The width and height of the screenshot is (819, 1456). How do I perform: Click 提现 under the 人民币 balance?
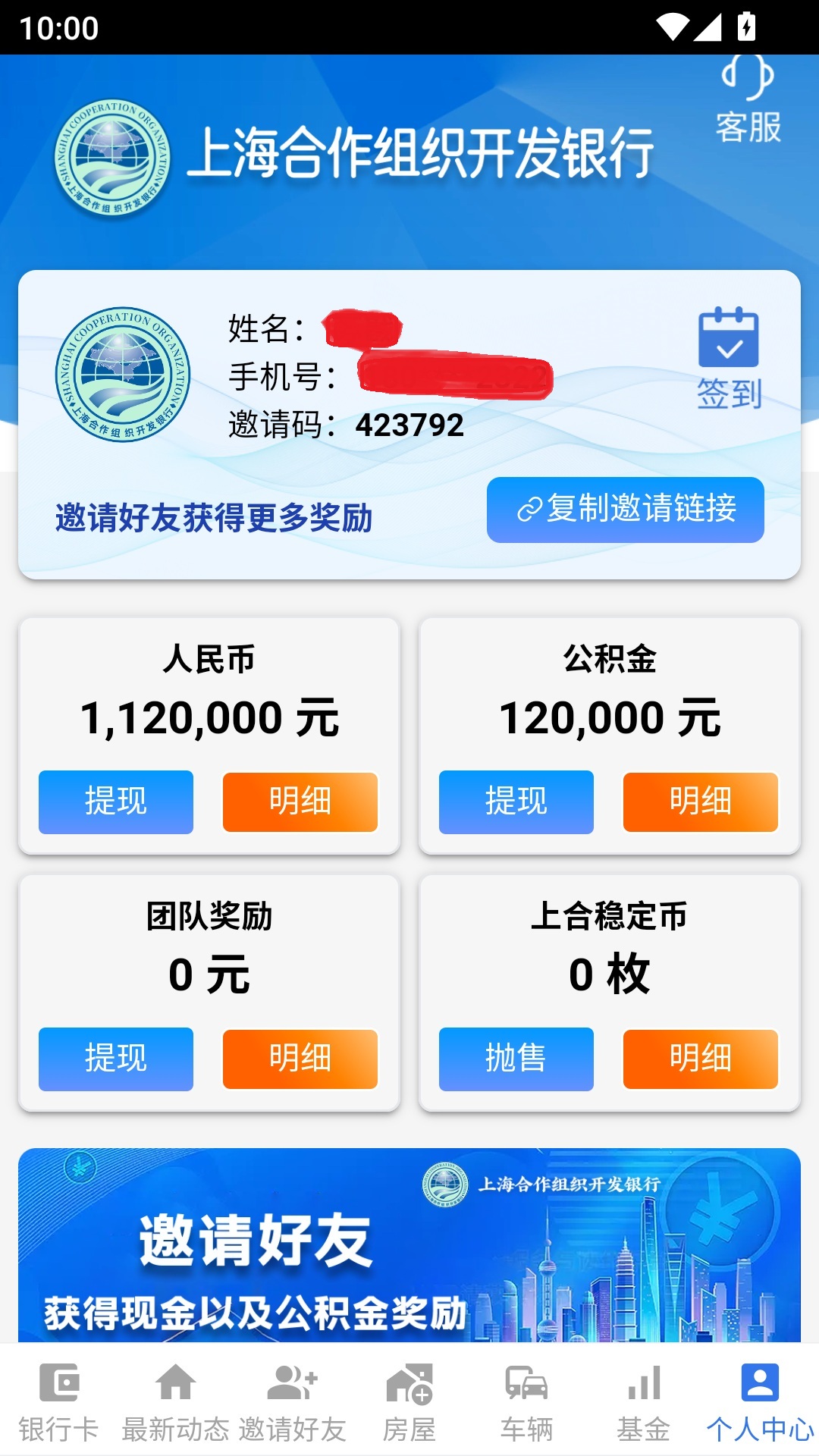click(x=115, y=802)
